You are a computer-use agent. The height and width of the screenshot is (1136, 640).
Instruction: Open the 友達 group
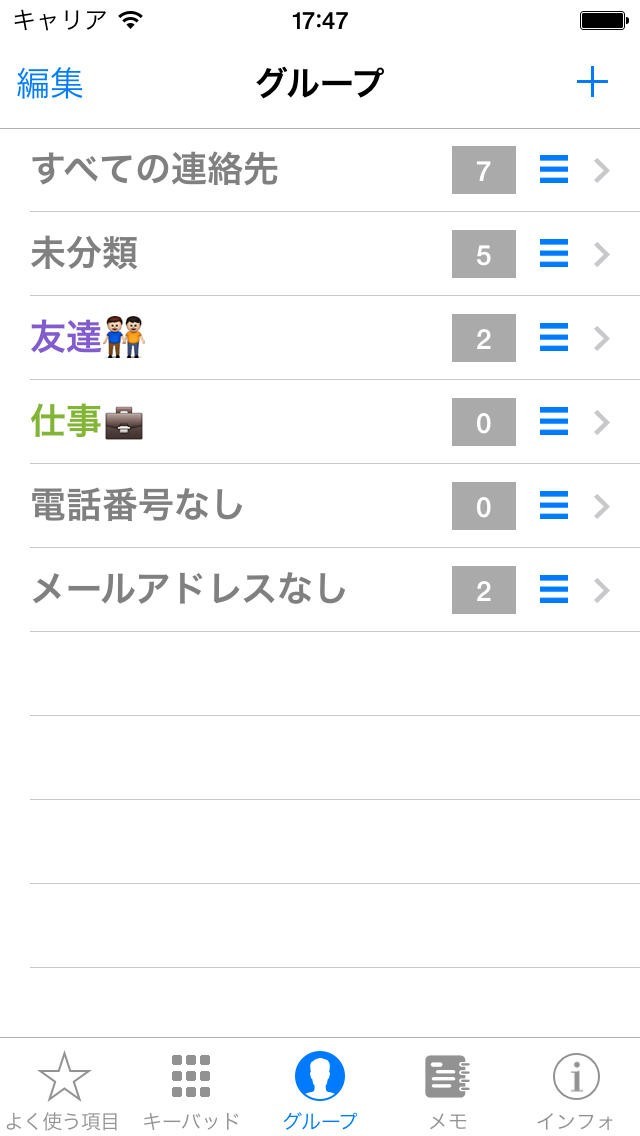(88, 338)
